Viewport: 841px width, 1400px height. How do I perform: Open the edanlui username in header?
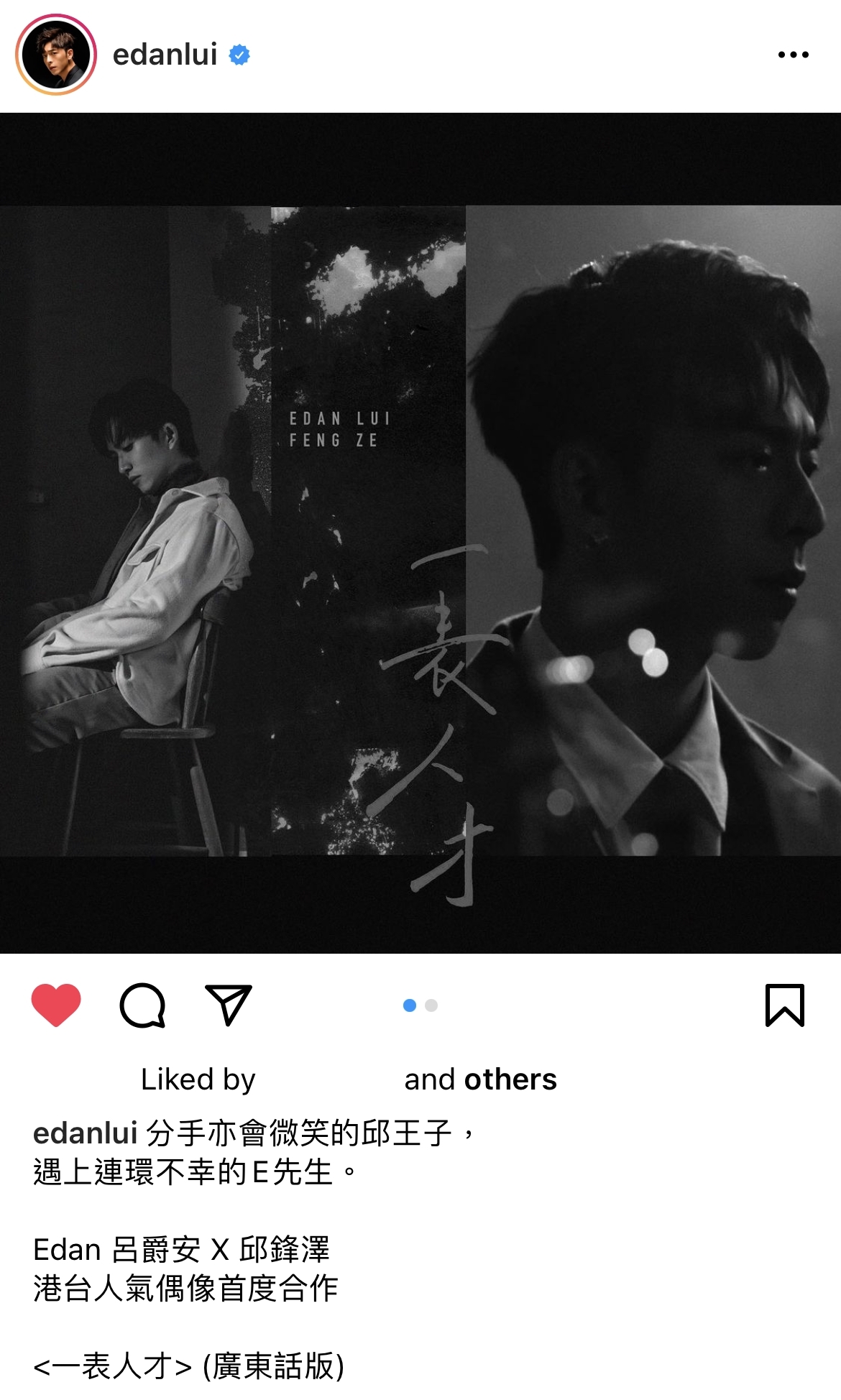point(165,55)
